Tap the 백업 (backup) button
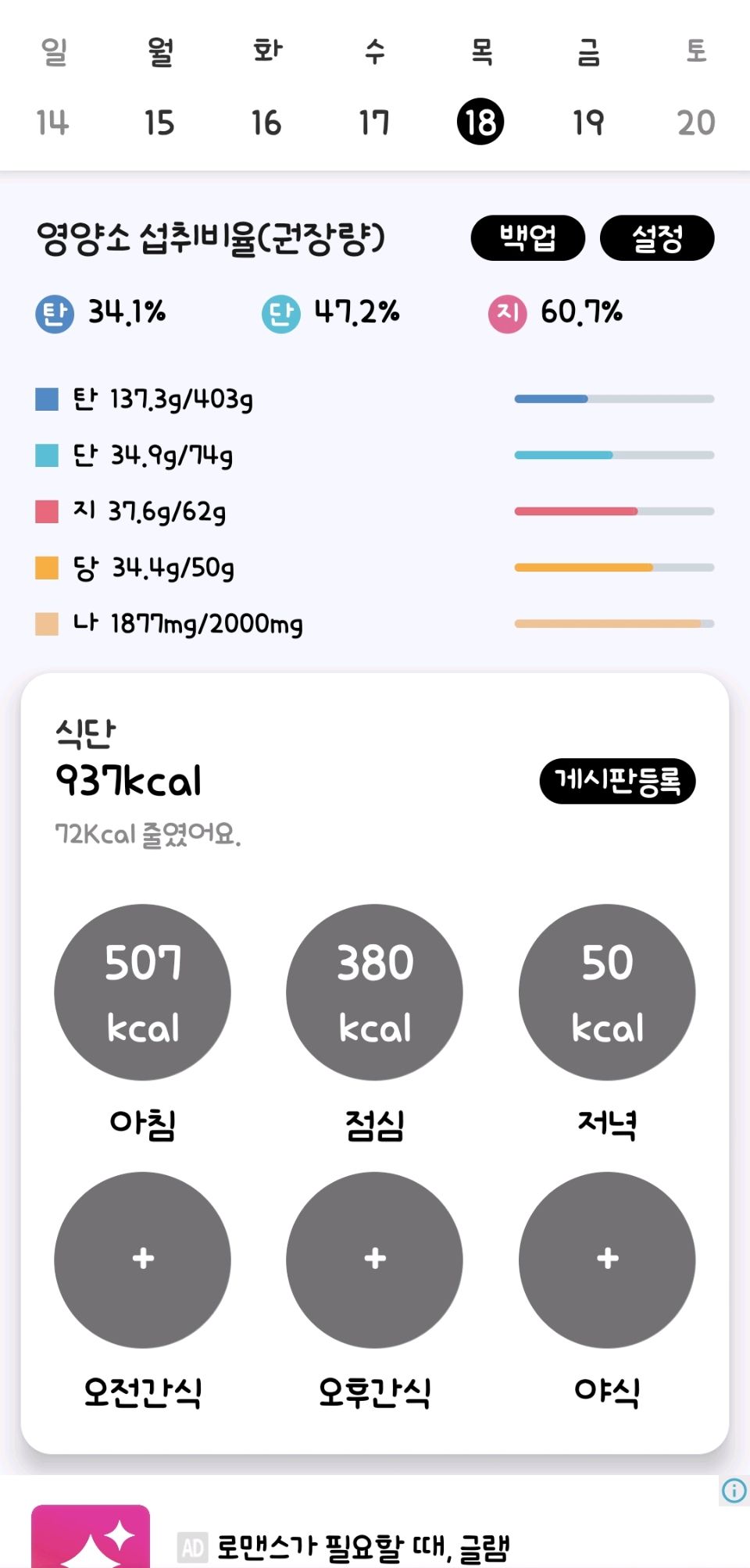 point(528,237)
